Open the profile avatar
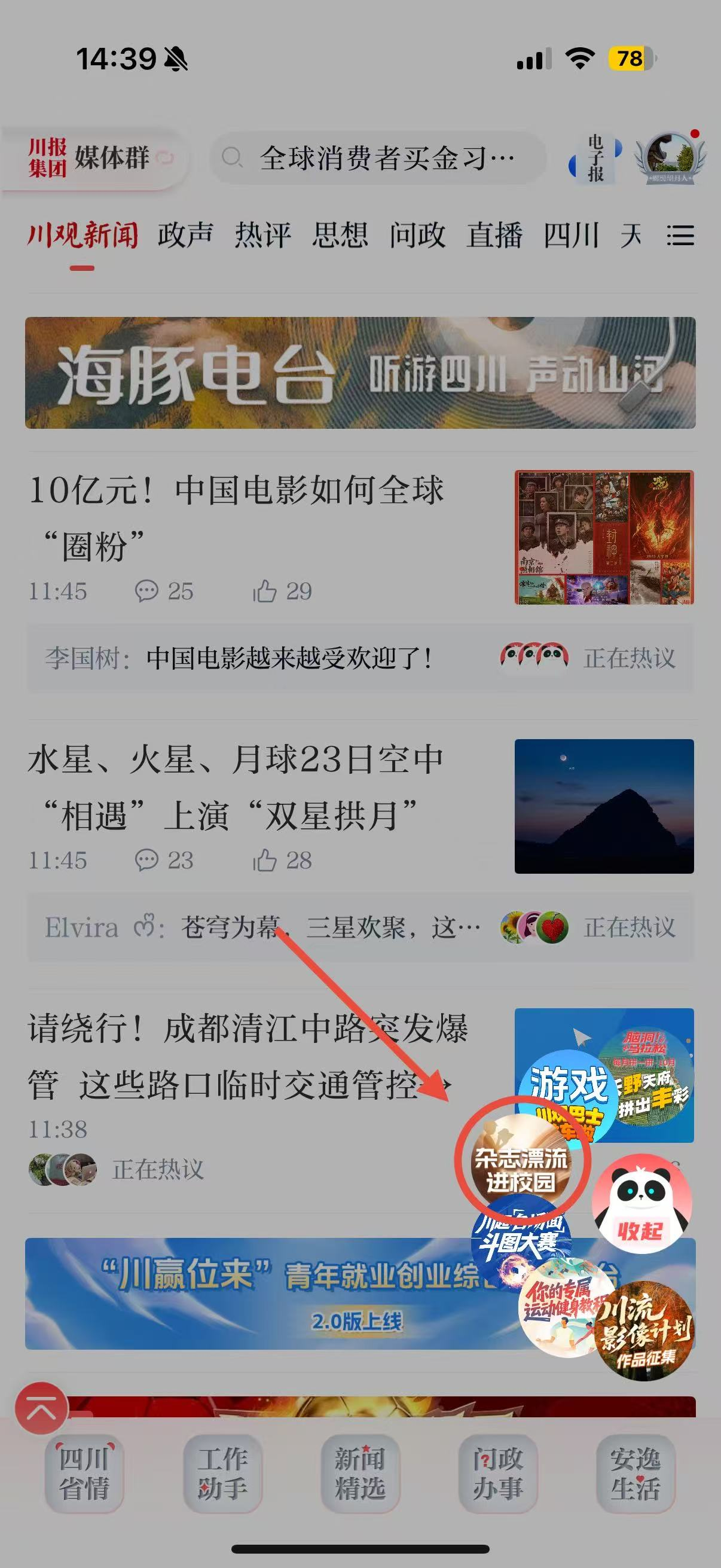This screenshot has height=1568, width=721. point(668,158)
